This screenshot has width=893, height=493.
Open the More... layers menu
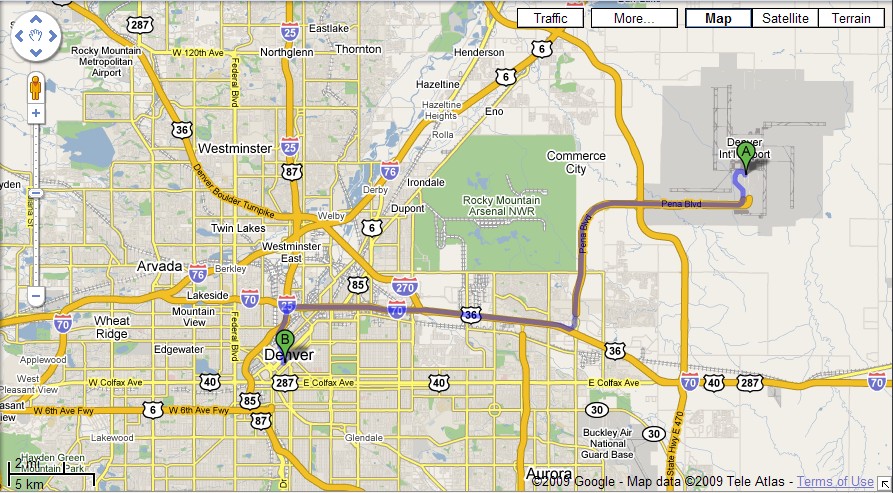[635, 18]
